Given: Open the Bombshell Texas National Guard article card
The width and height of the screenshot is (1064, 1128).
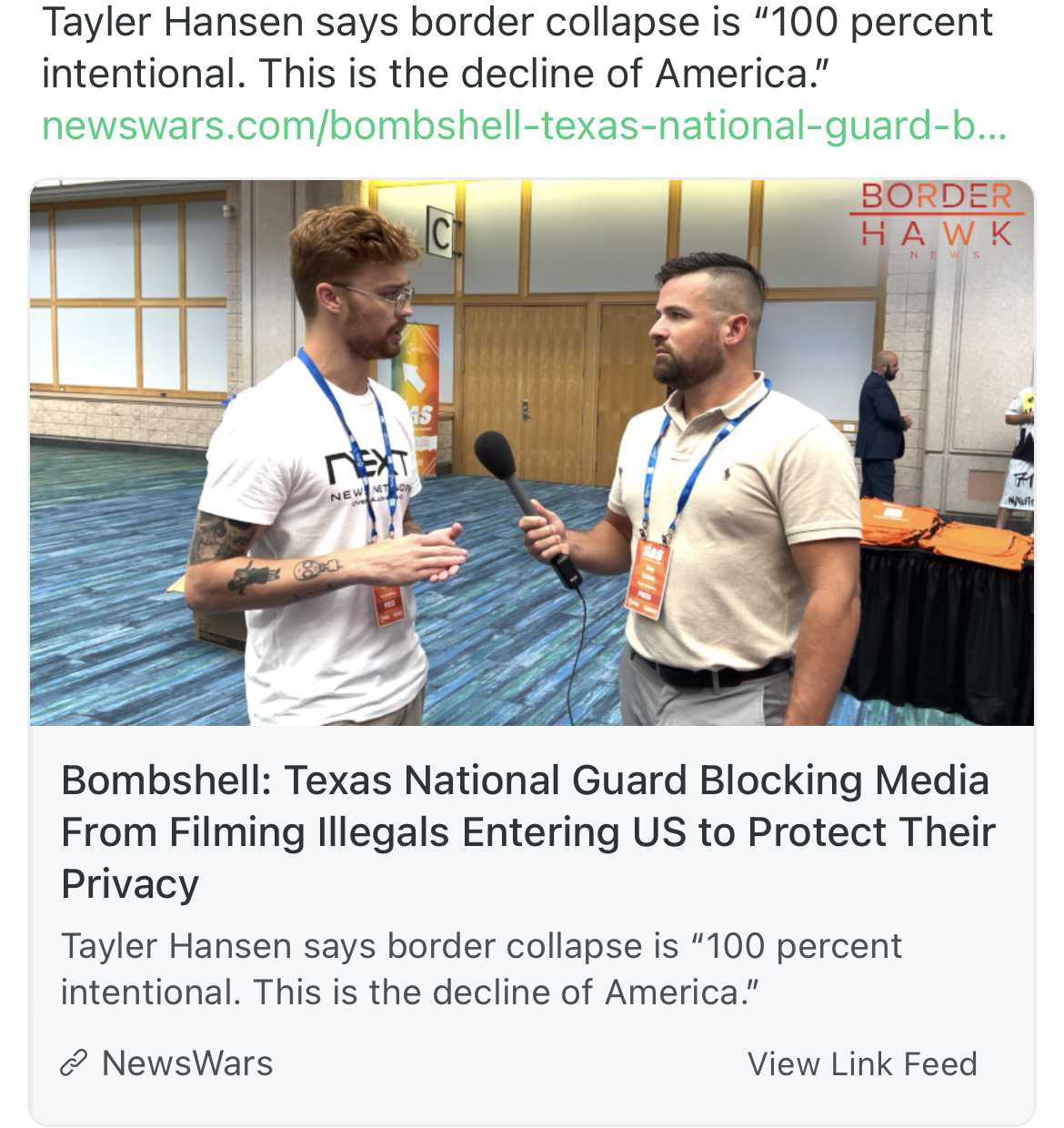Looking at the screenshot, I should pos(527,831).
